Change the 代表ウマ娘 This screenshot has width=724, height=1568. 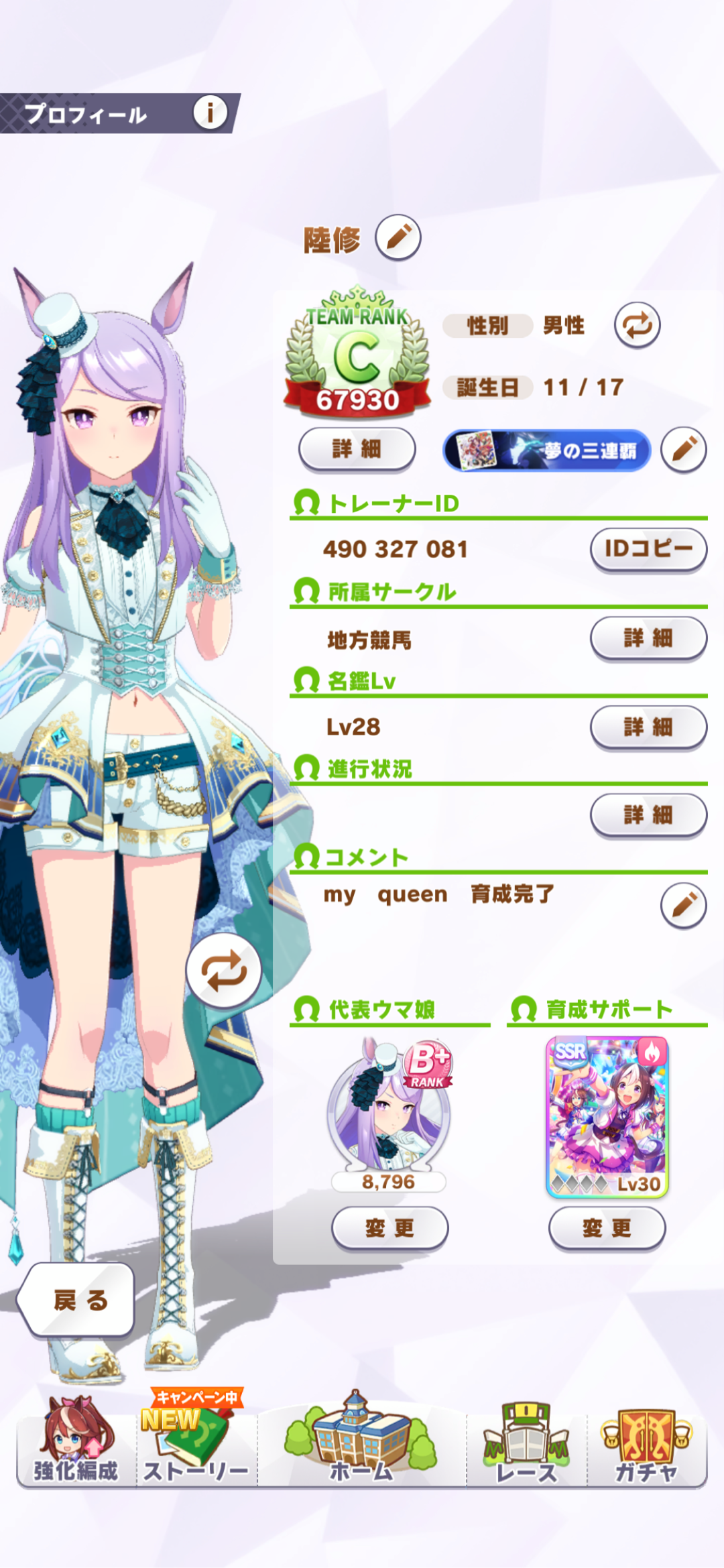389,1228
